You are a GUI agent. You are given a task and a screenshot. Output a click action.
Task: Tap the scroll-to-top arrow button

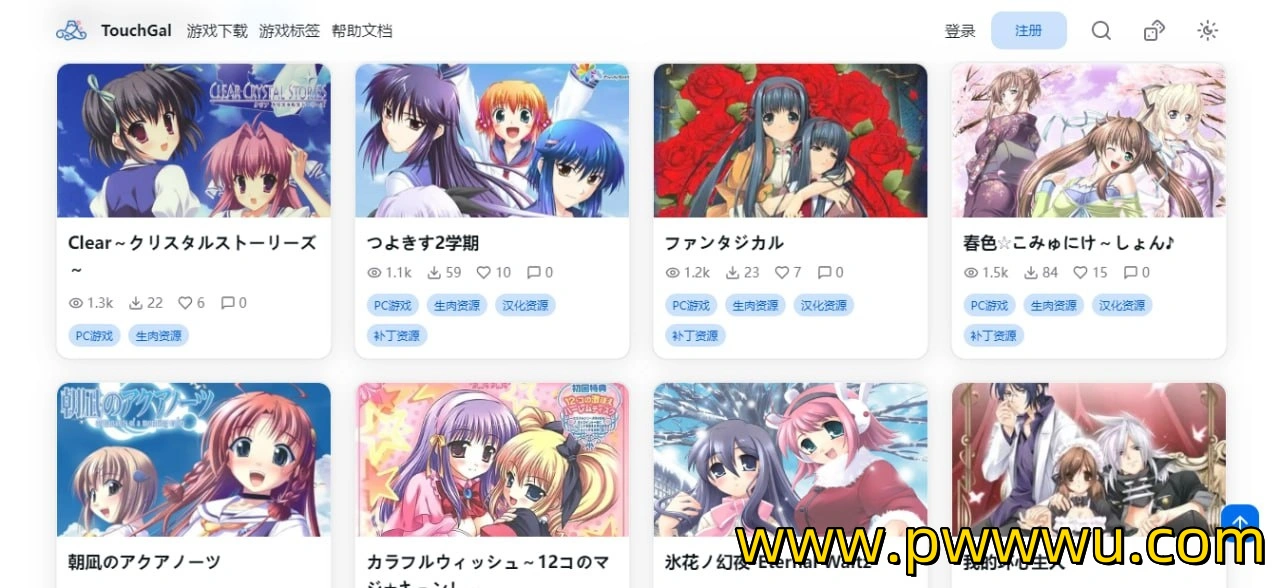tap(1240, 522)
